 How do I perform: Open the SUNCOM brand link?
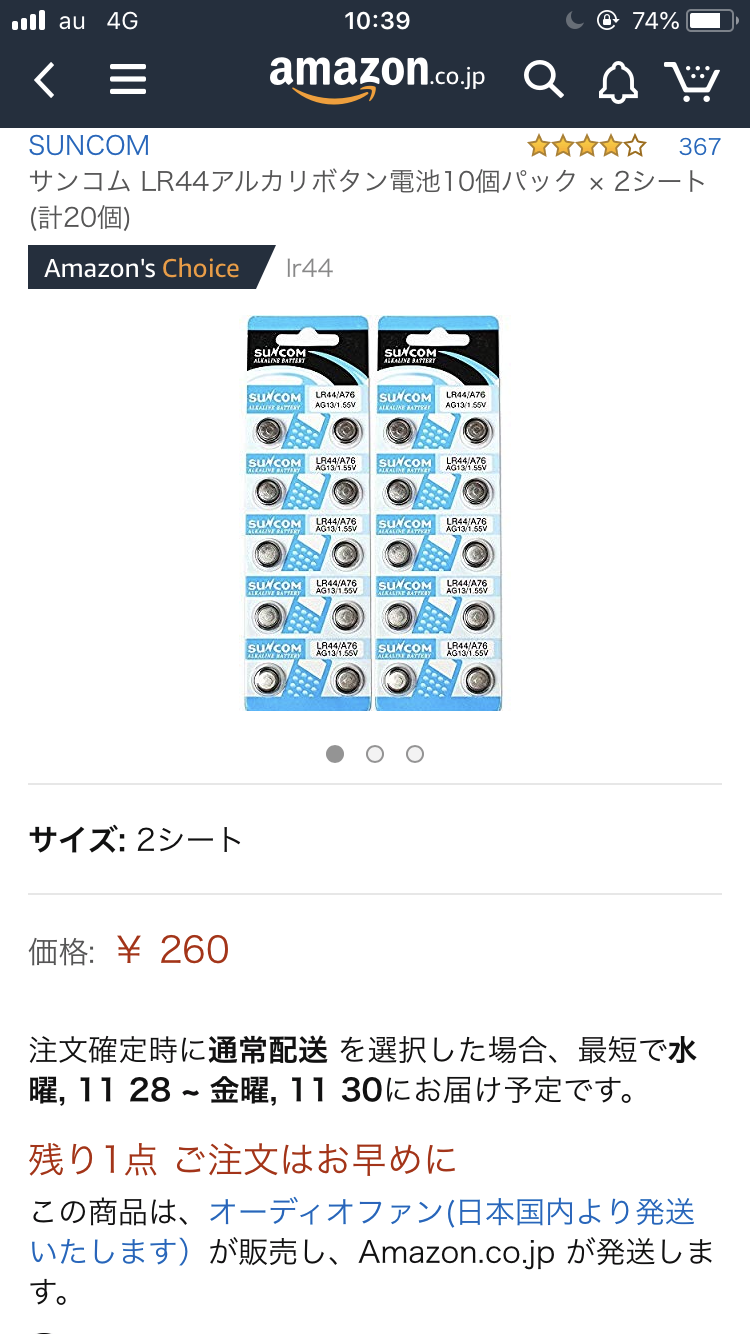(89, 146)
